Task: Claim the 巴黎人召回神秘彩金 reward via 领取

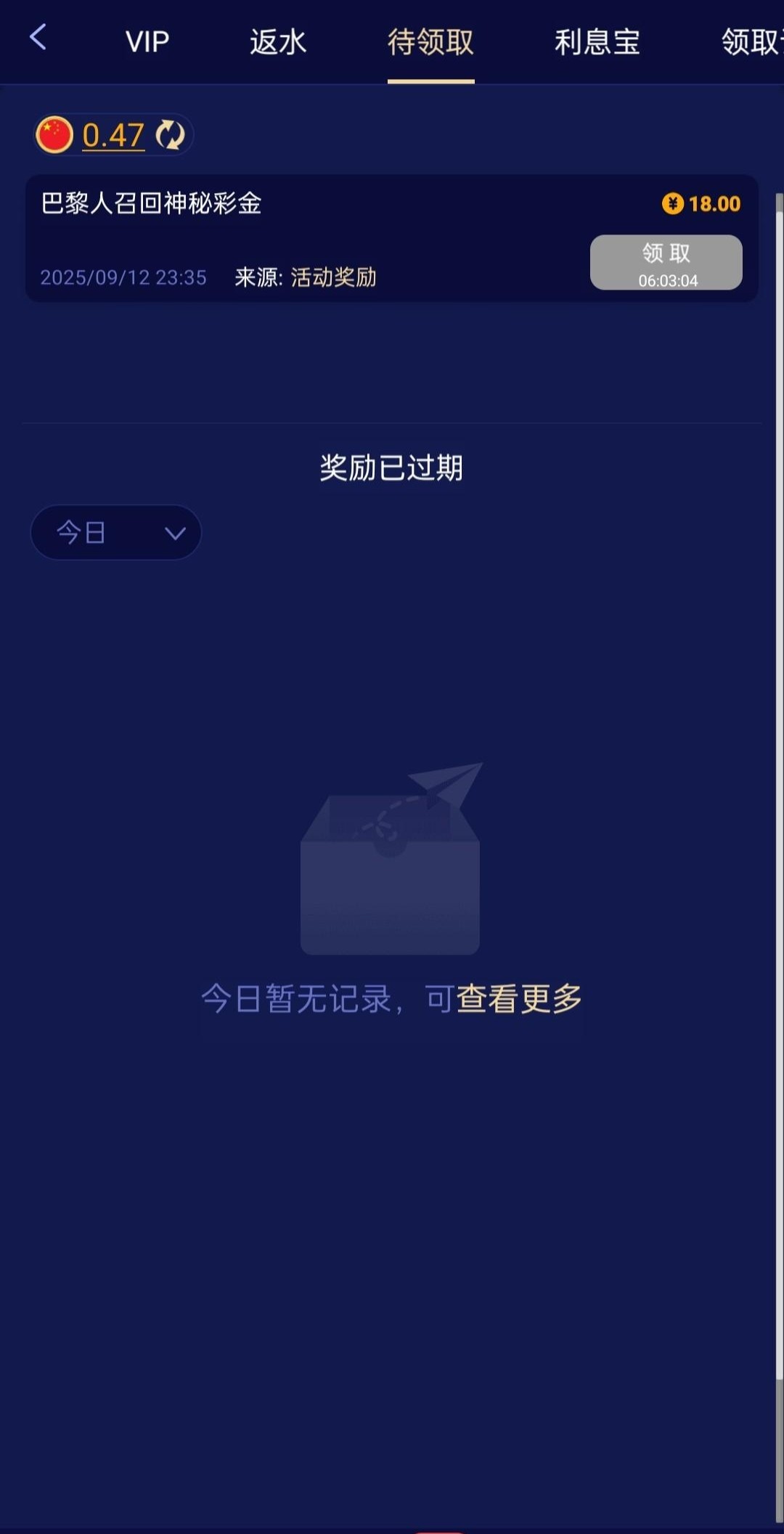Action: 666,262
